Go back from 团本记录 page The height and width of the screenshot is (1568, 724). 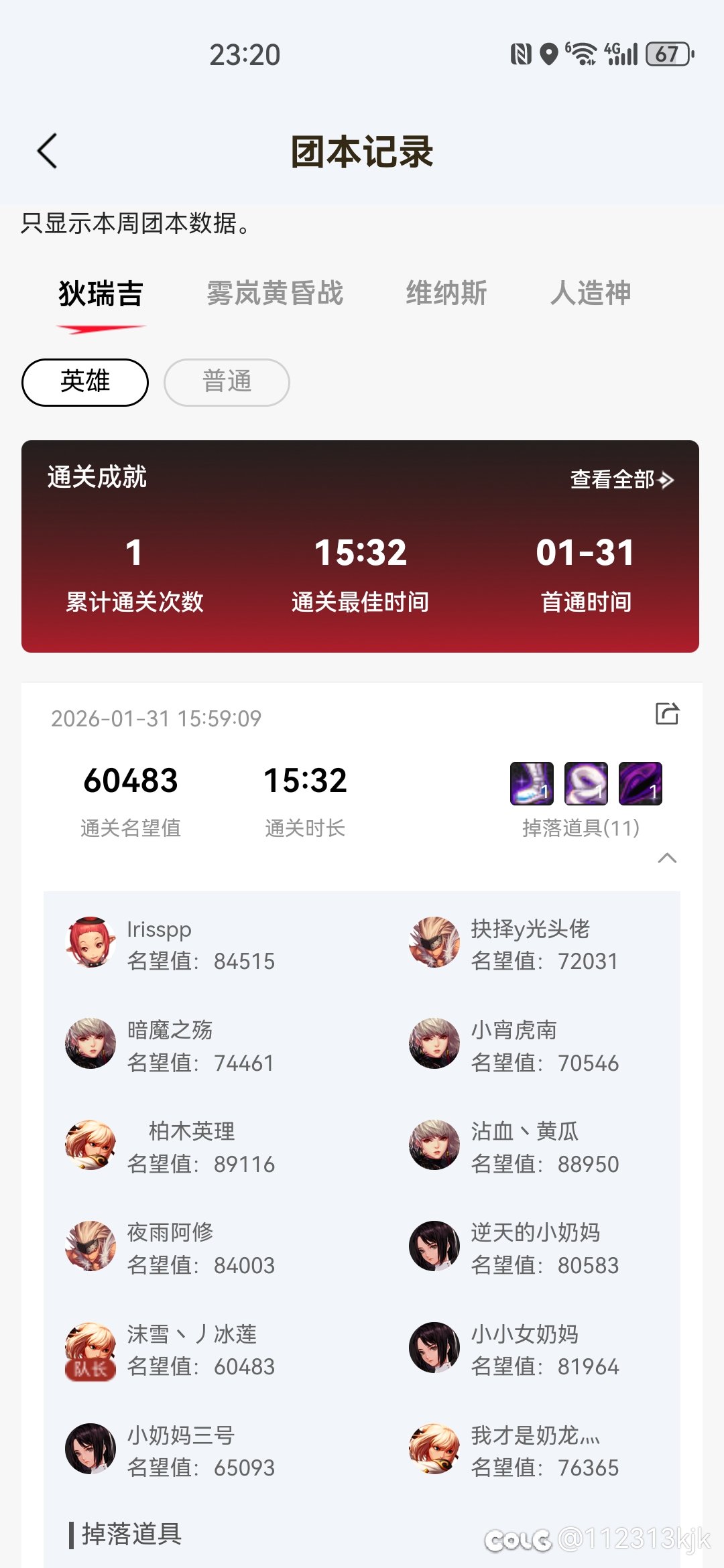point(47,151)
